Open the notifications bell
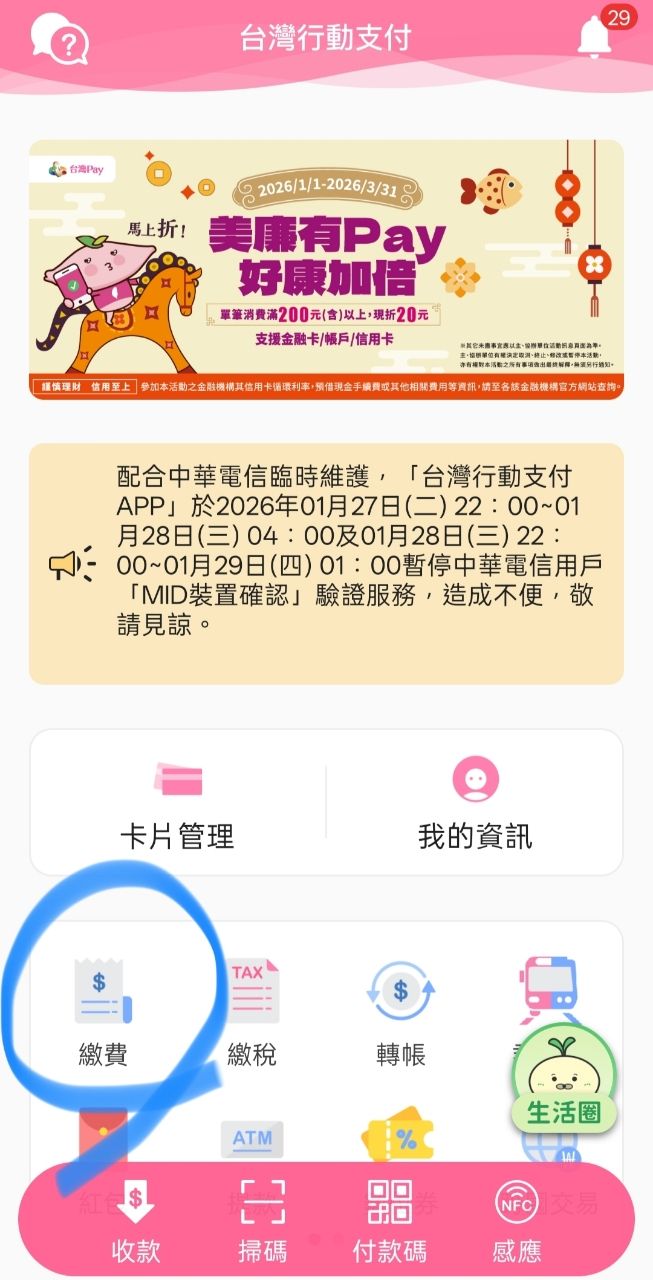This screenshot has height=1280, width=653. 595,38
